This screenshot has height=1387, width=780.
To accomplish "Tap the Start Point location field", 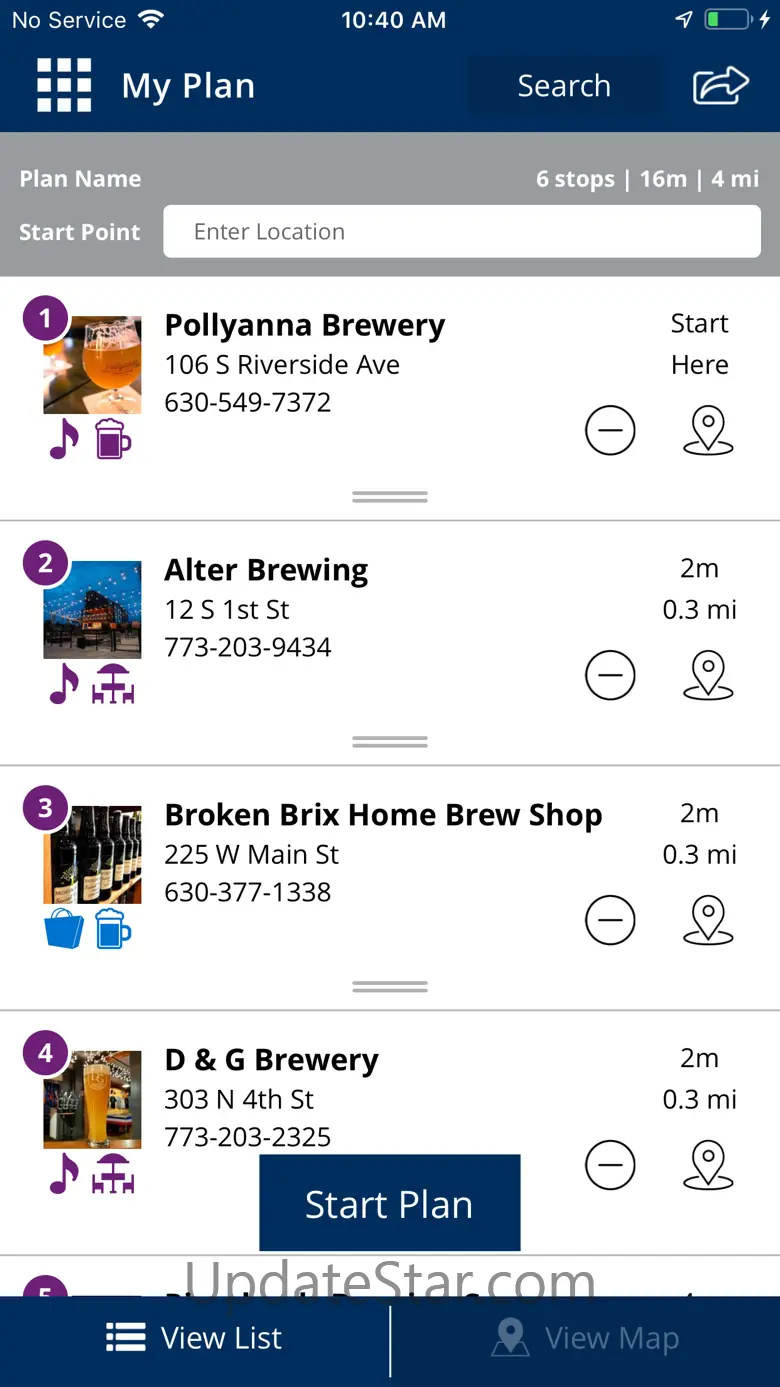I will 462,232.
